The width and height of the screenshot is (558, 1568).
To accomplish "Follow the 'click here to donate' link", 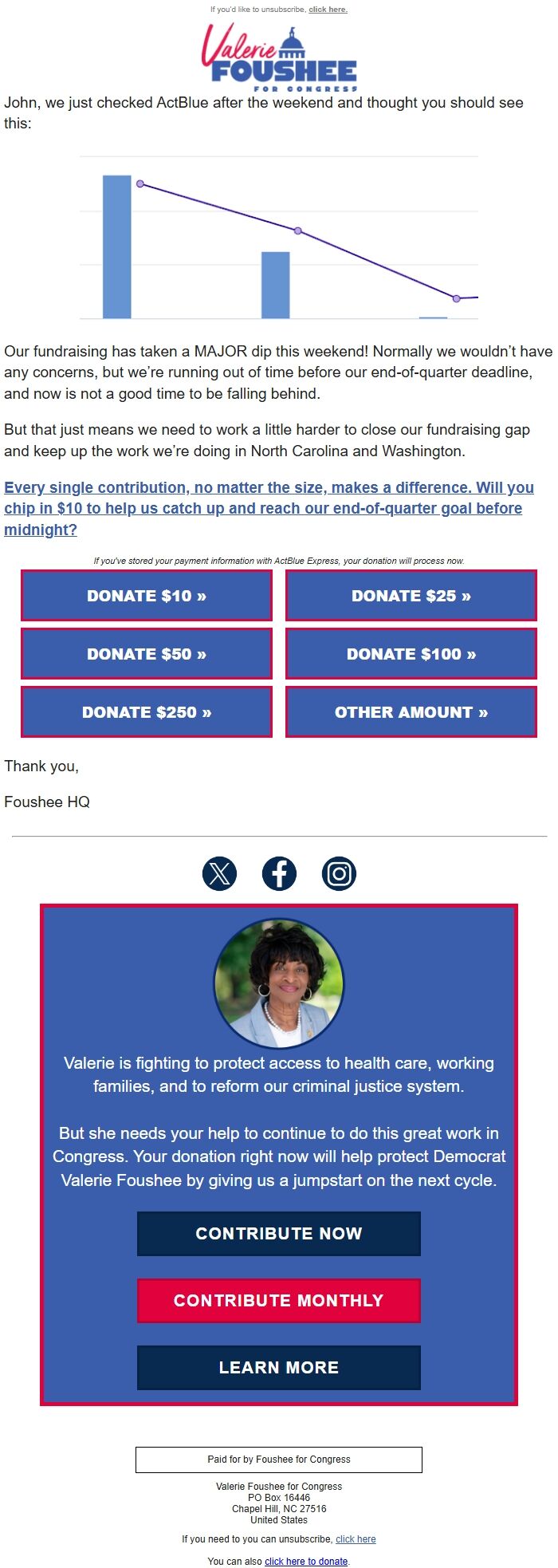I will click(x=306, y=1562).
